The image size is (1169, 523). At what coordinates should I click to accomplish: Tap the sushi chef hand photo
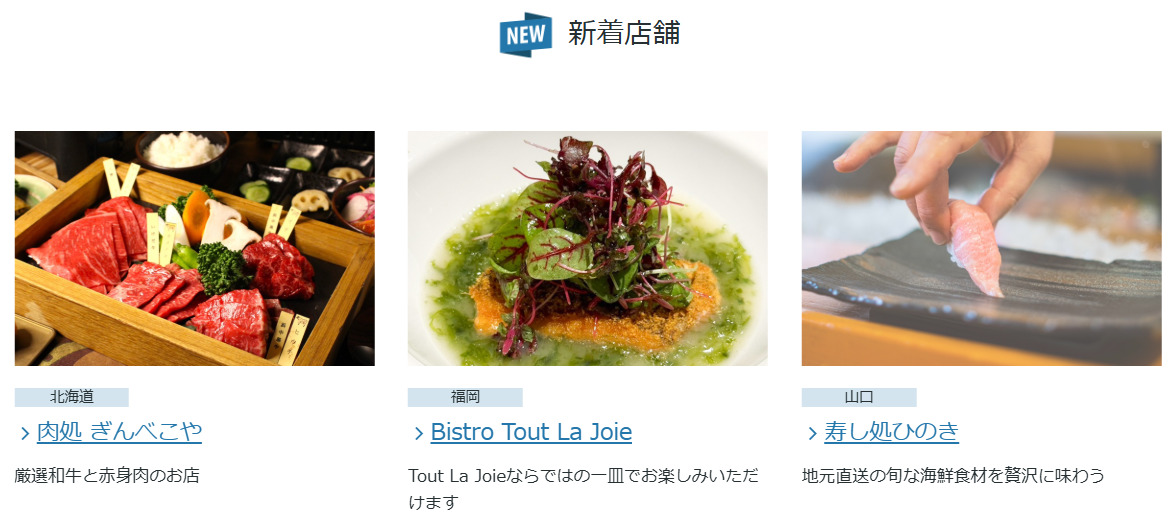tap(980, 248)
